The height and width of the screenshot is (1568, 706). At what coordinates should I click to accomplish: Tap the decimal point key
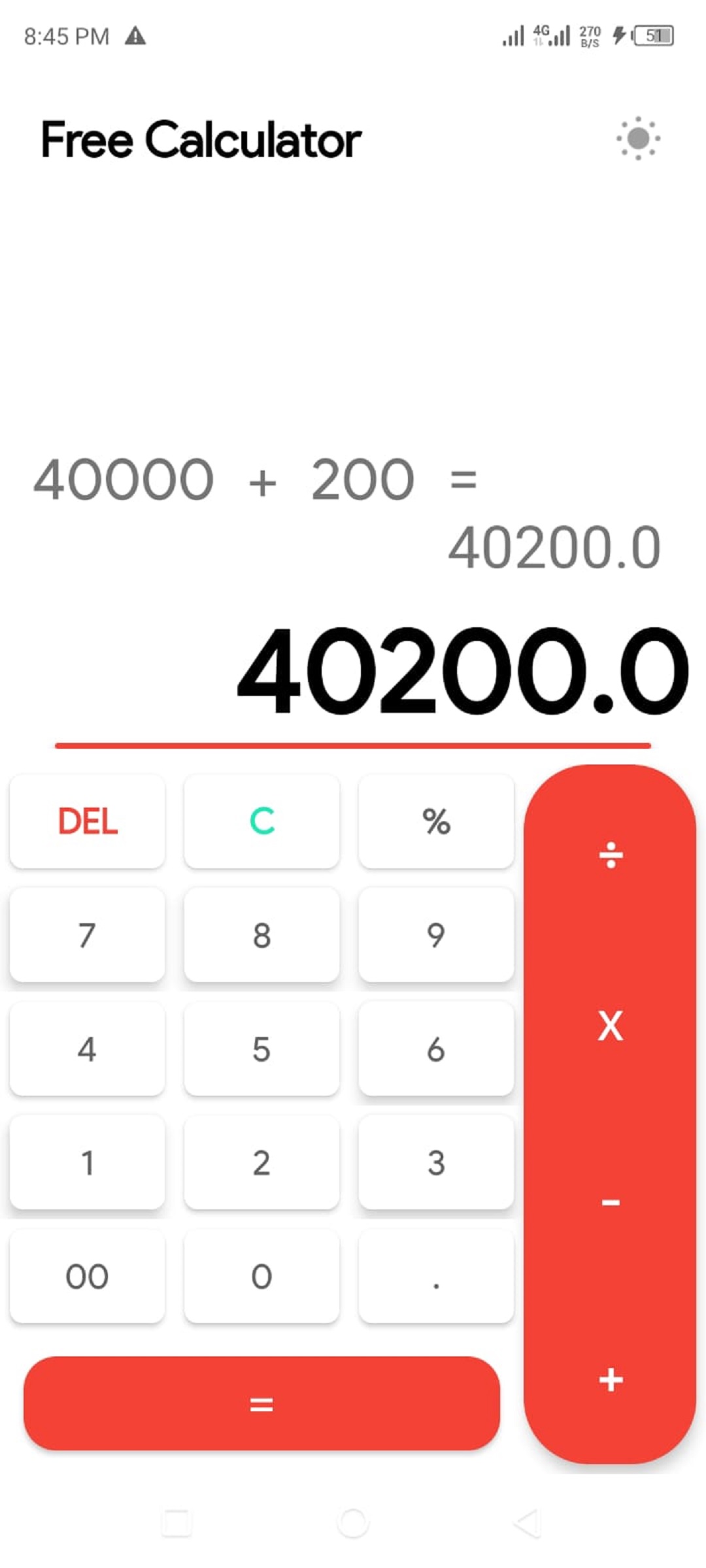436,1277
